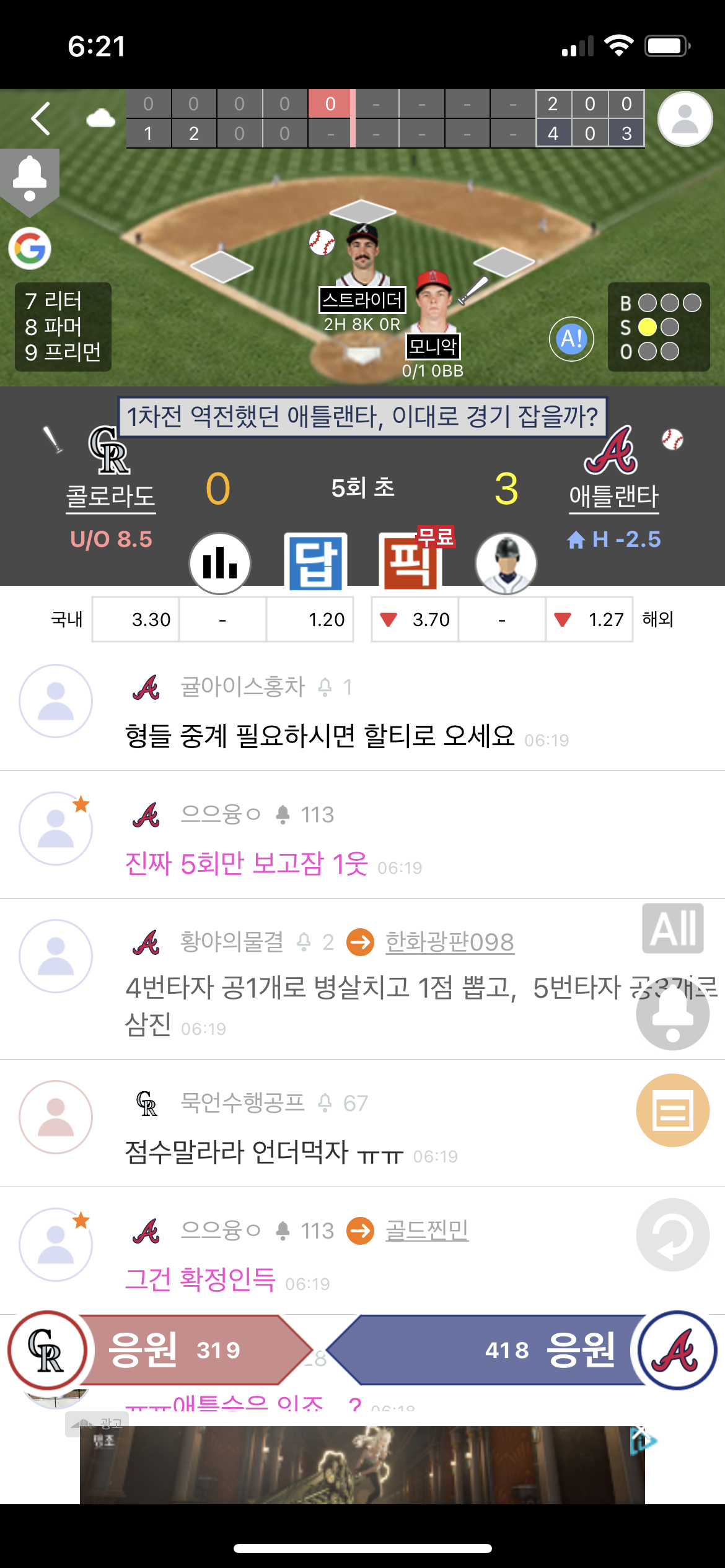Open the baseball player lineup button
The height and width of the screenshot is (1568, 725).
pyautogui.click(x=506, y=563)
